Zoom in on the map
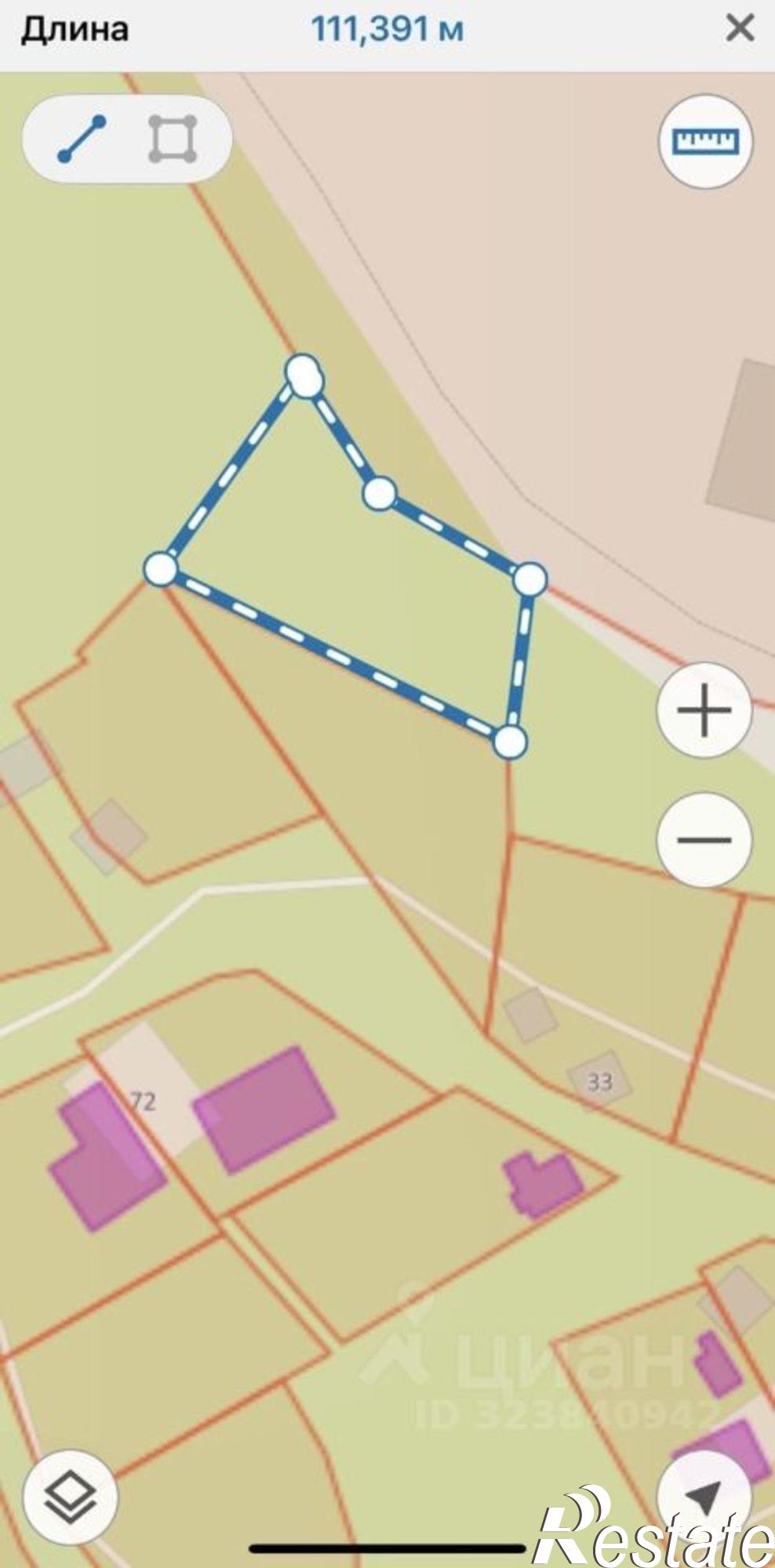775x1568 pixels. pos(704,710)
